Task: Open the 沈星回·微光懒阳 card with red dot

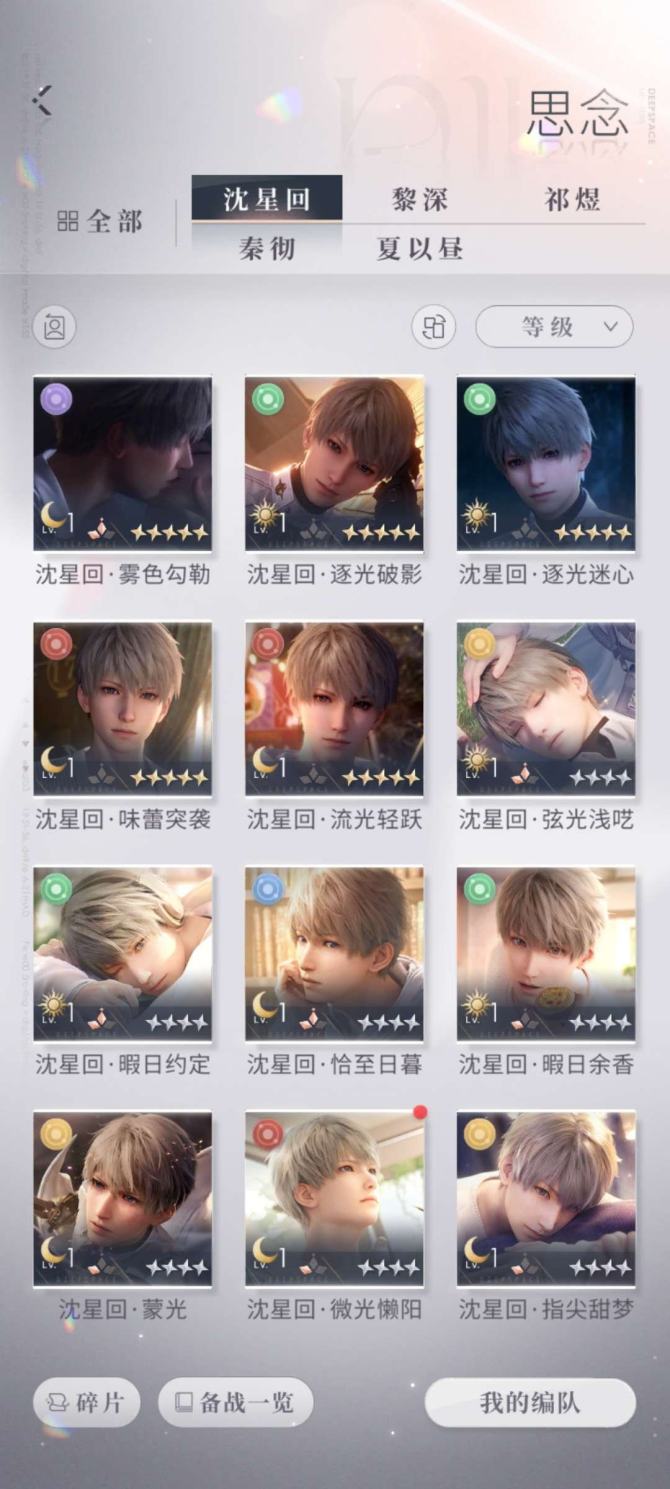Action: click(x=334, y=1199)
